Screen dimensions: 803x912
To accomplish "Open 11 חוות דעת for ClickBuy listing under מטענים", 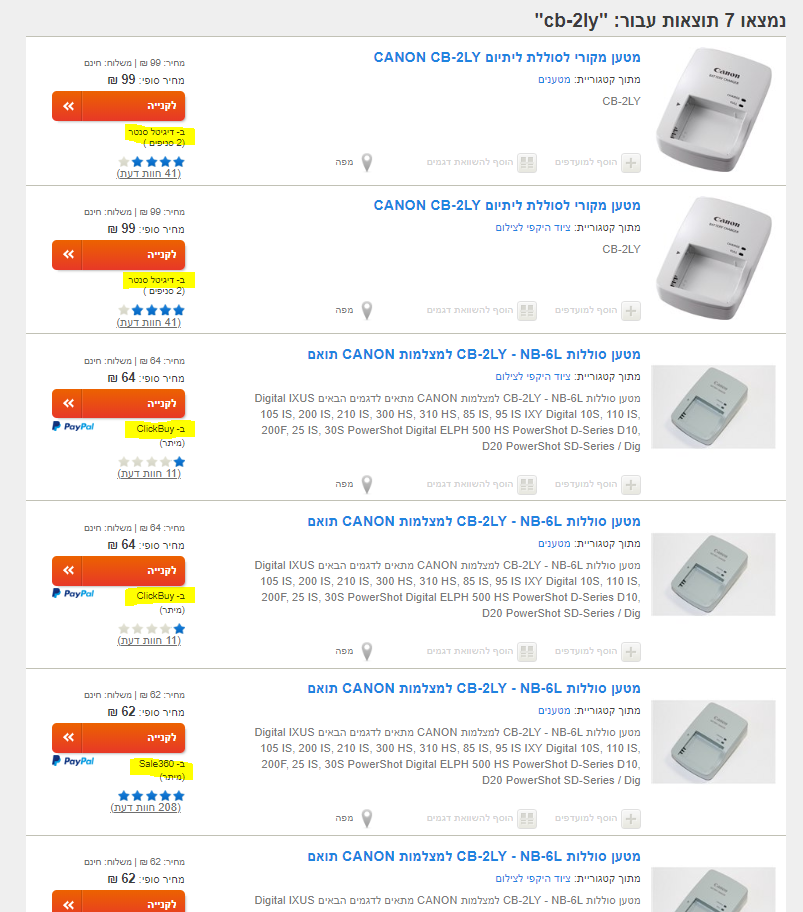I will pos(148,640).
